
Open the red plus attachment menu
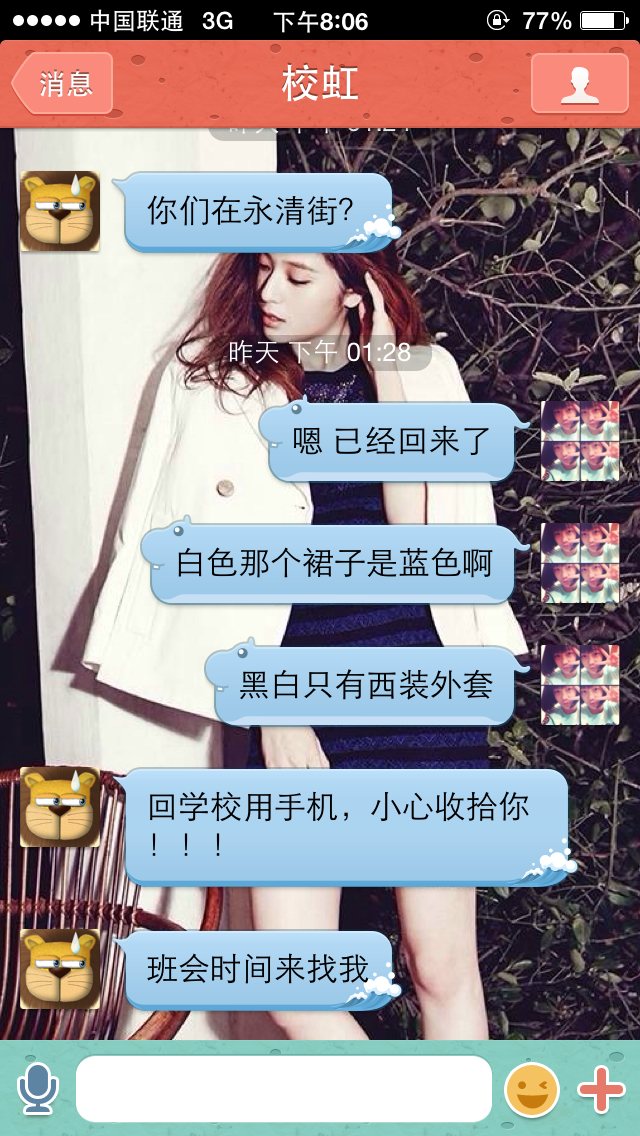coord(602,1089)
